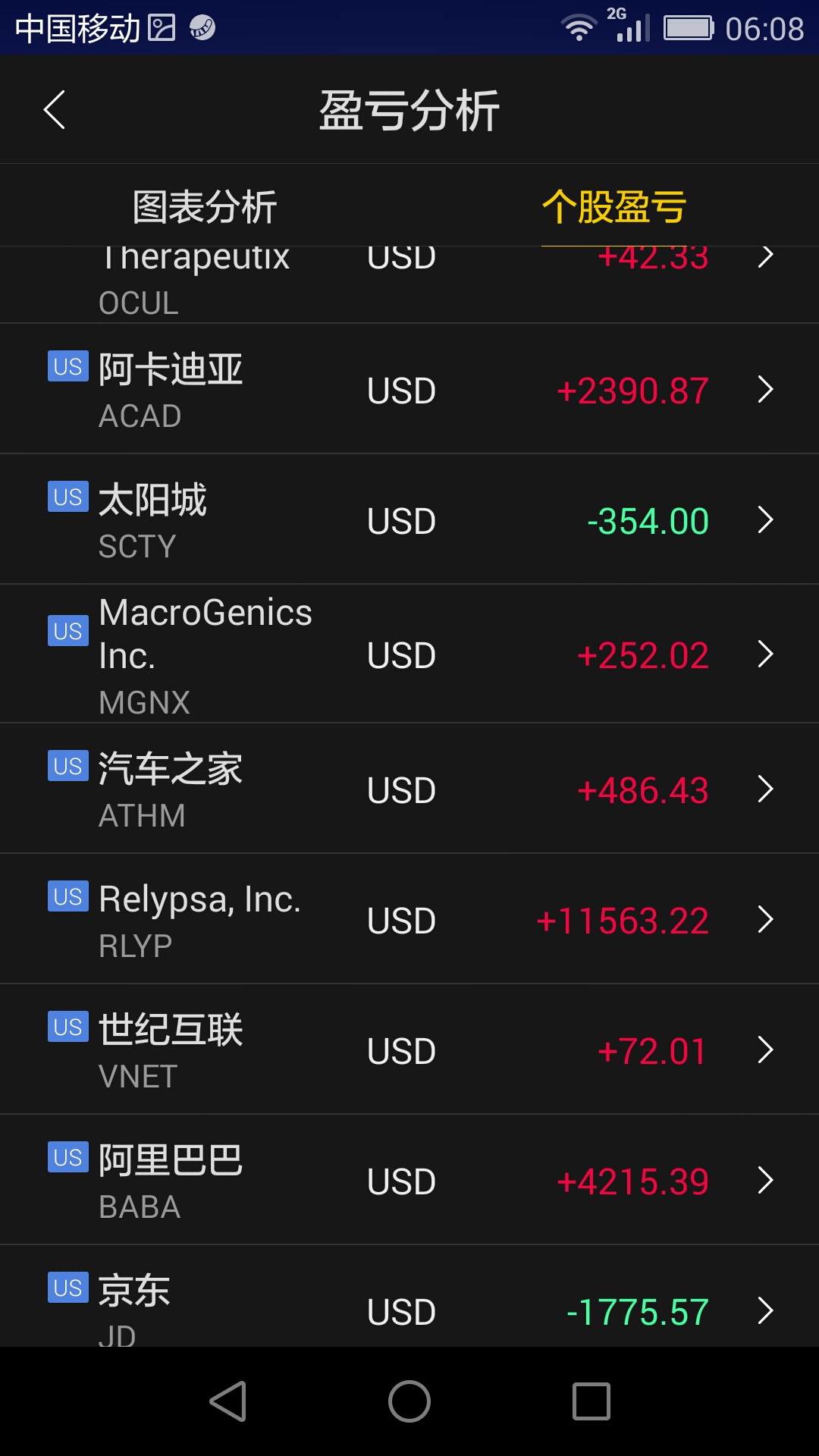Tap the system home button
Viewport: 819px width, 1456px height.
point(409,1401)
